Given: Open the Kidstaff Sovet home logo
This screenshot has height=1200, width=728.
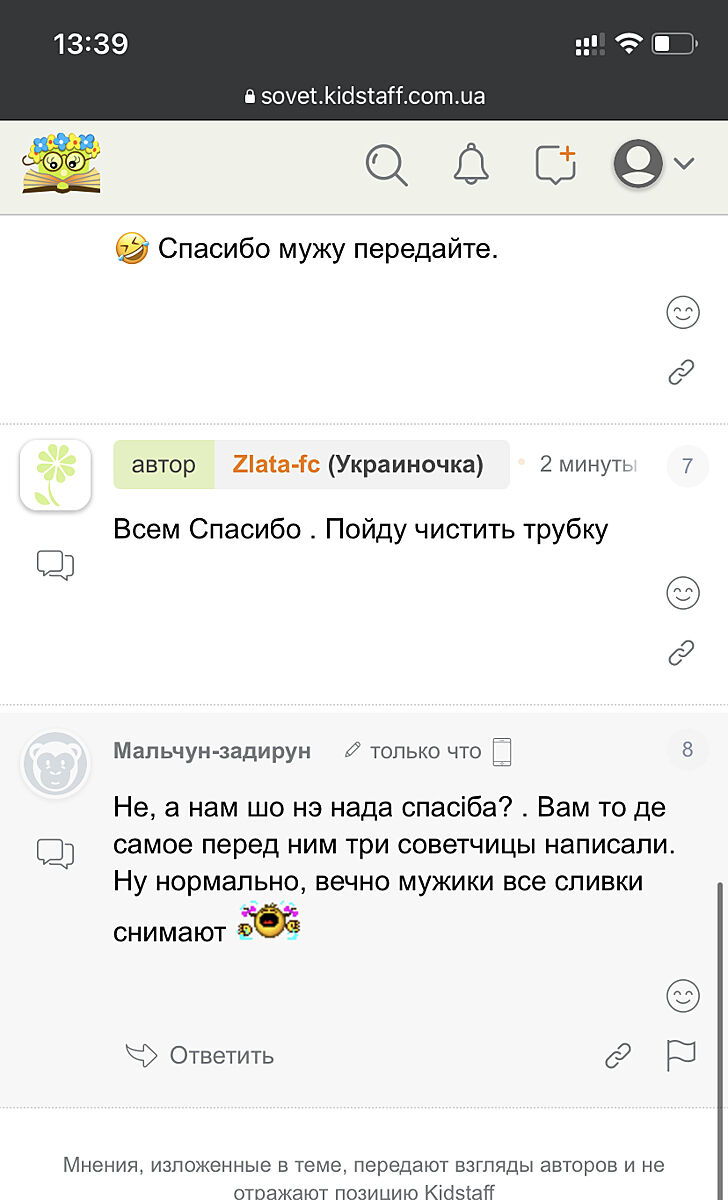Looking at the screenshot, I should (62, 163).
